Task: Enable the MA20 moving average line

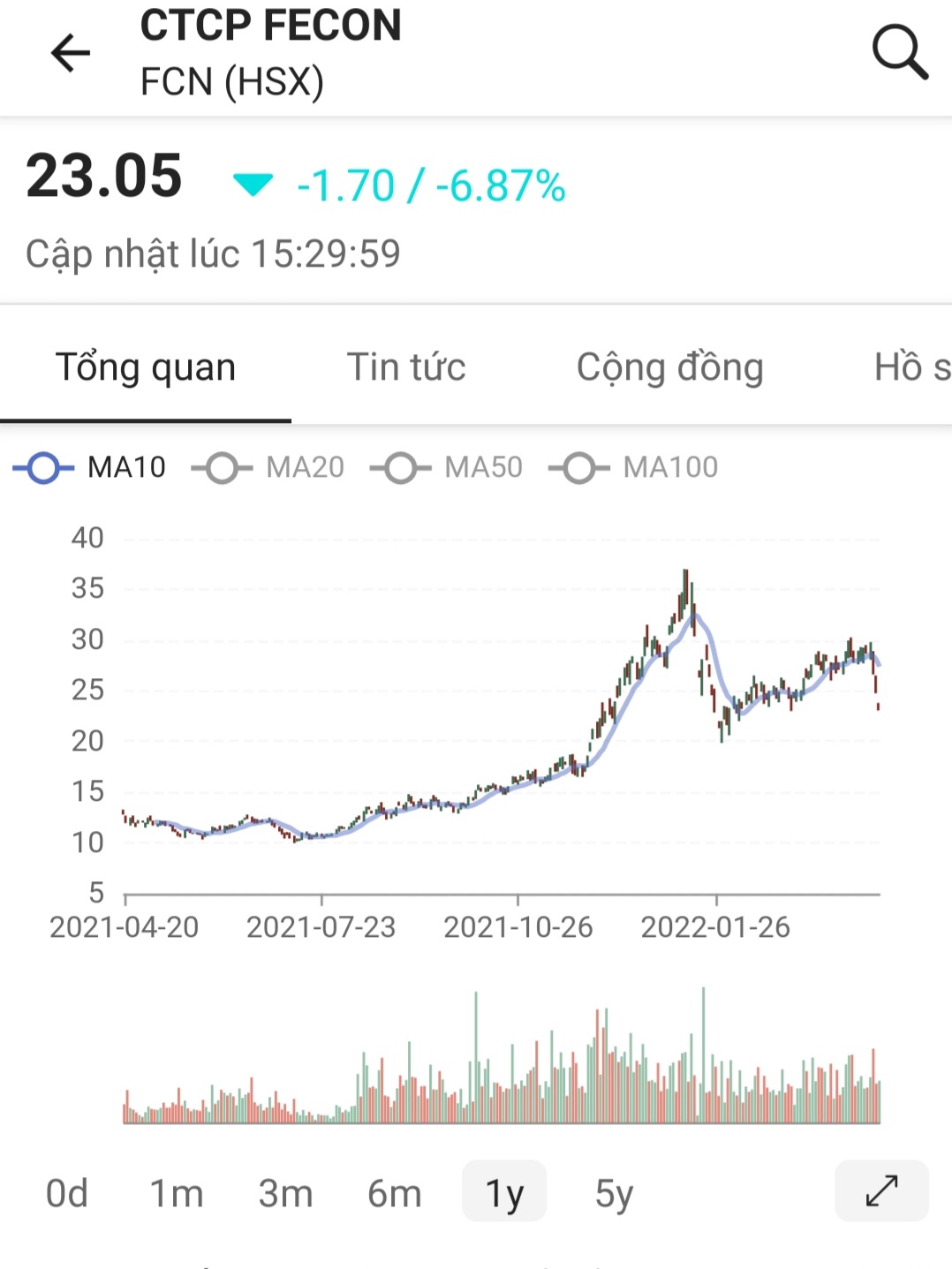Action: (268, 467)
